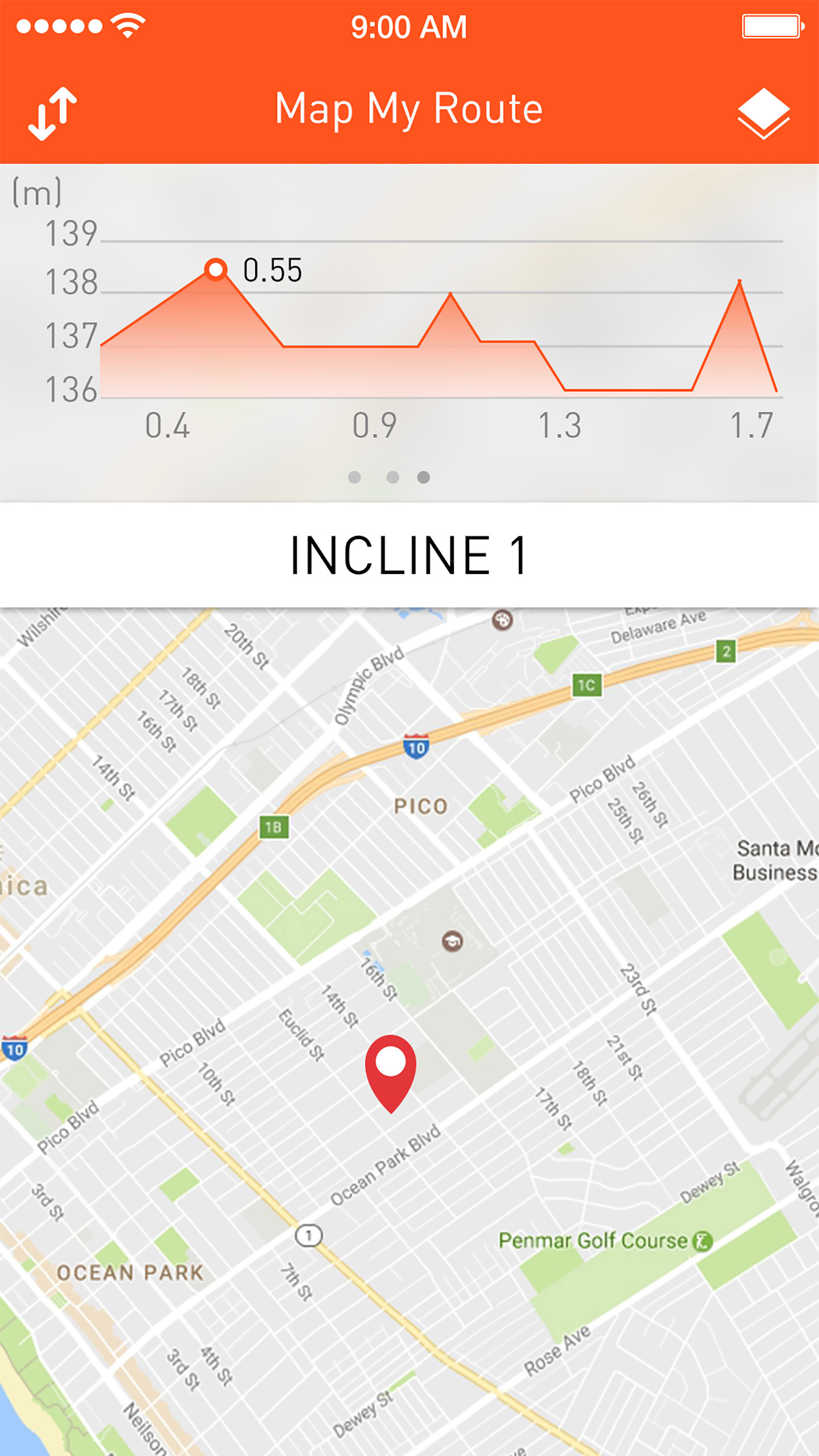This screenshot has width=819, height=1456.
Task: Tap the swap route direction arrows icon
Action: tap(52, 113)
